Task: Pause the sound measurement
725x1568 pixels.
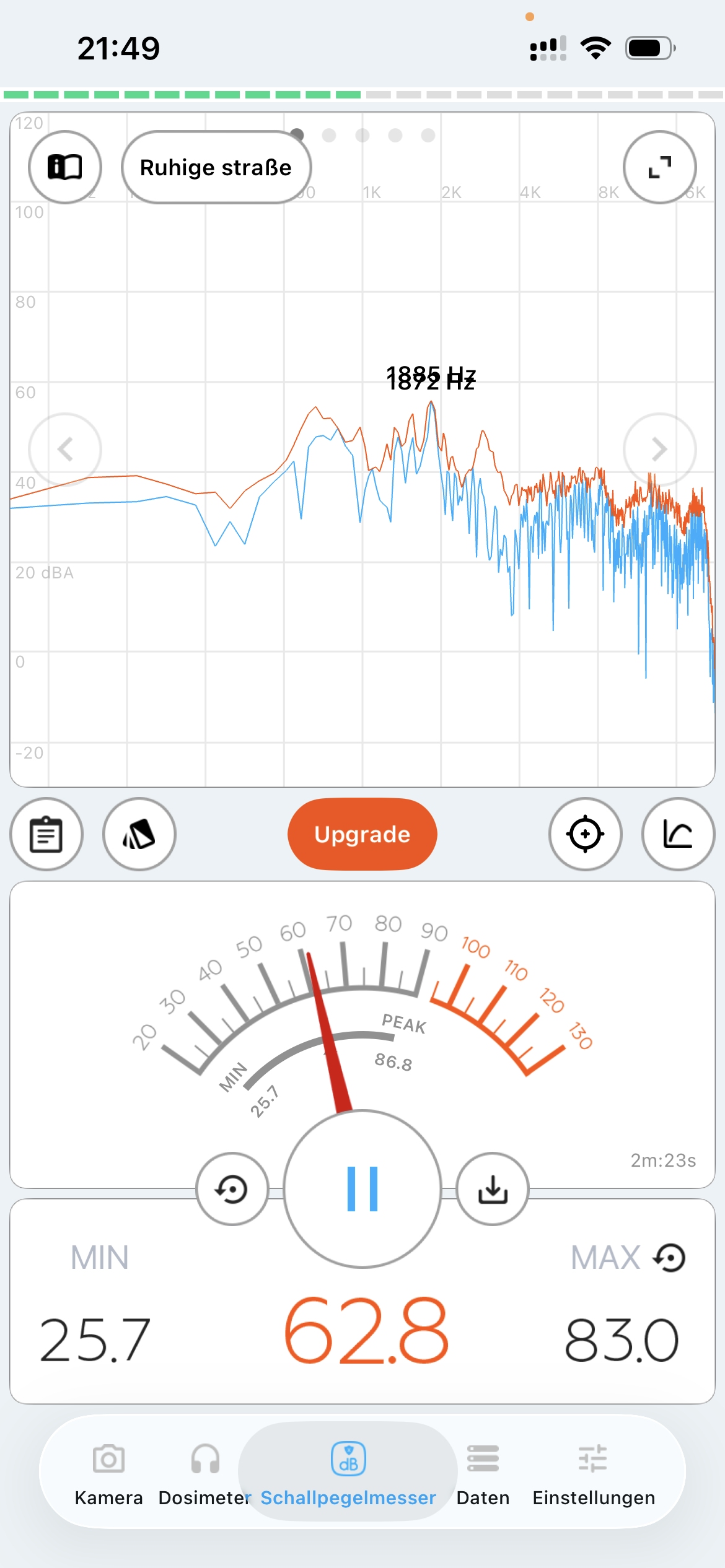Action: [x=362, y=1189]
